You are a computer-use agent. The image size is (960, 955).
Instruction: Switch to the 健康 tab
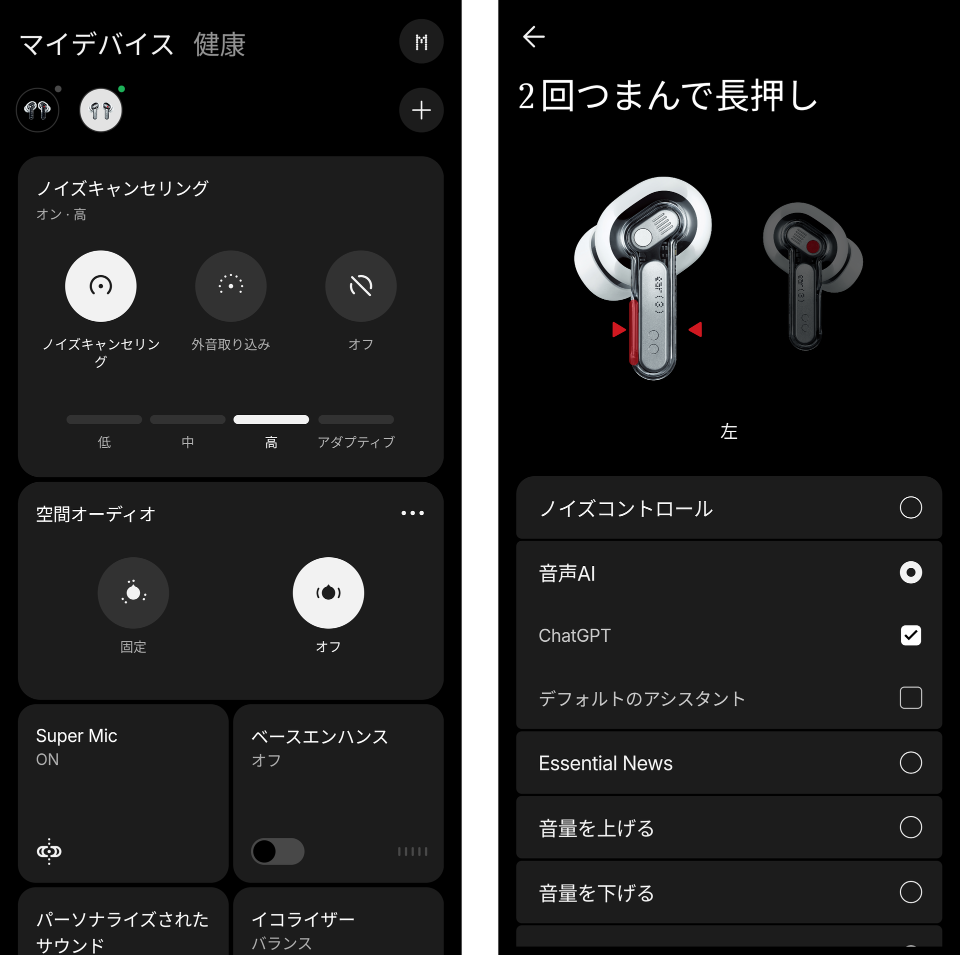pyautogui.click(x=220, y=44)
